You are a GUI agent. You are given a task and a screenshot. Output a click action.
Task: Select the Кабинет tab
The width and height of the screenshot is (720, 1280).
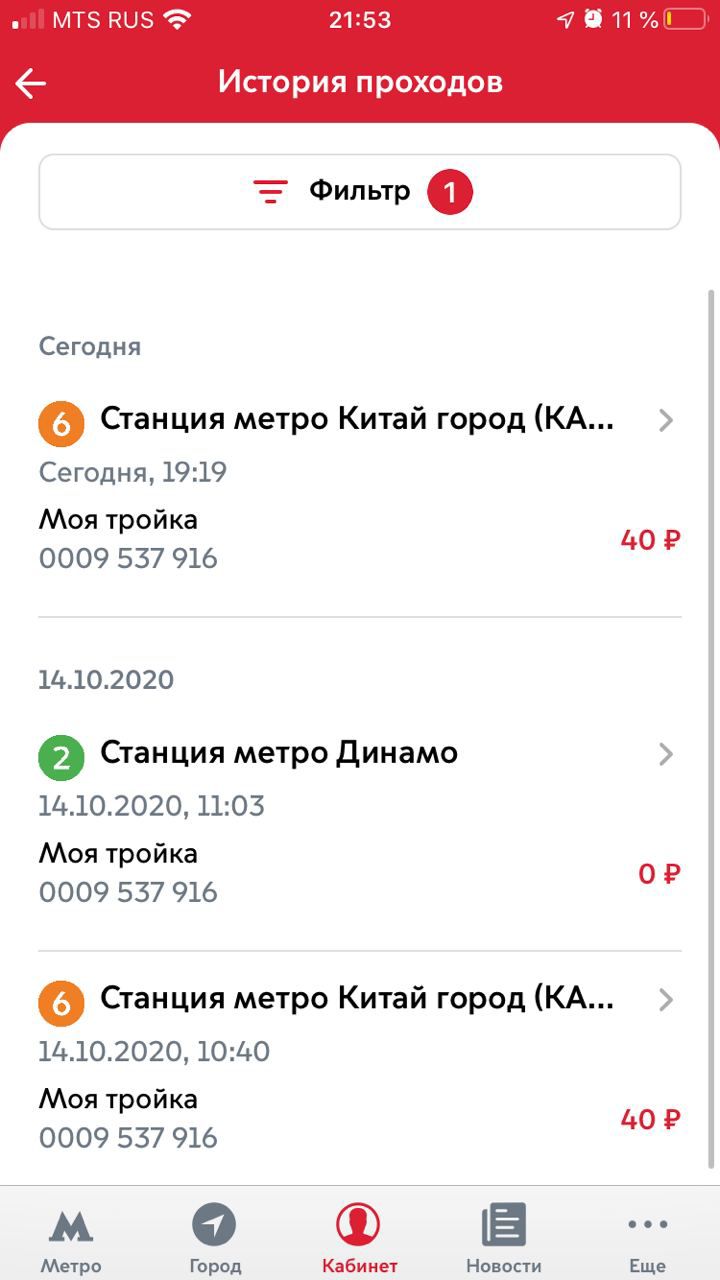pos(359,1238)
